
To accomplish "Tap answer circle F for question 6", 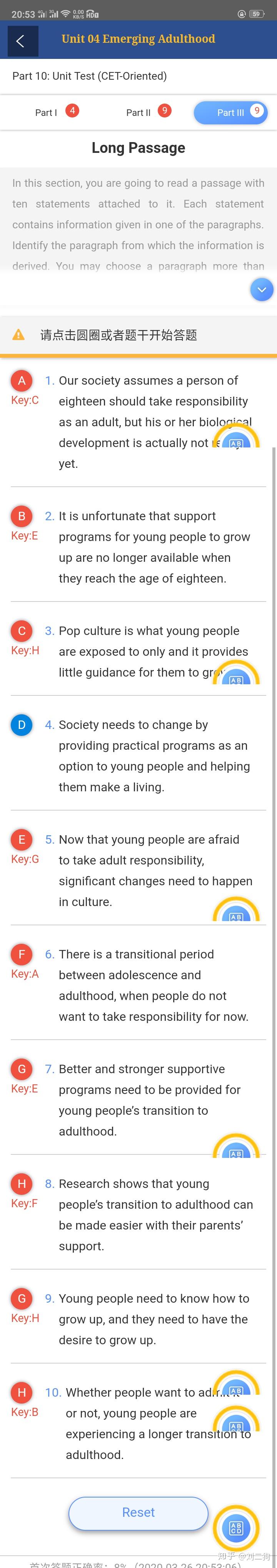I will [22, 954].
